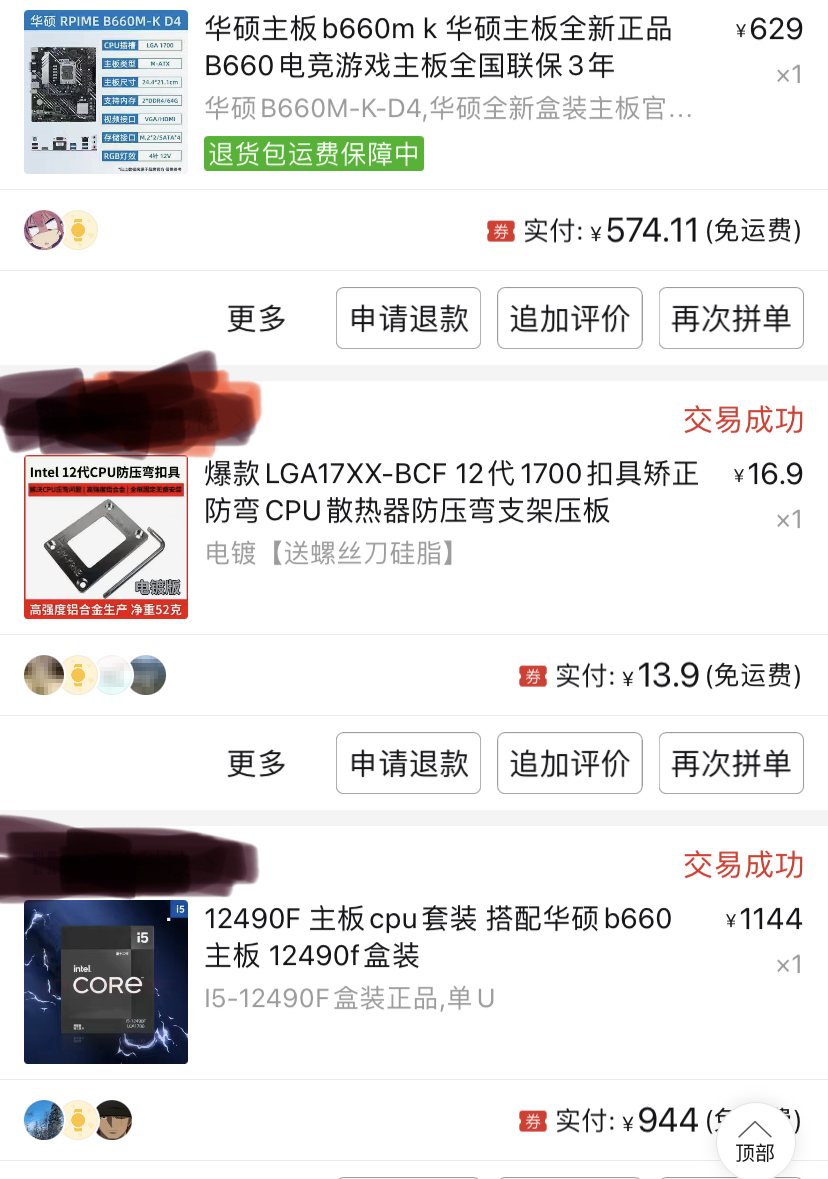
Task: Tap 再次拼单 on the motherboard order
Action: [731, 318]
